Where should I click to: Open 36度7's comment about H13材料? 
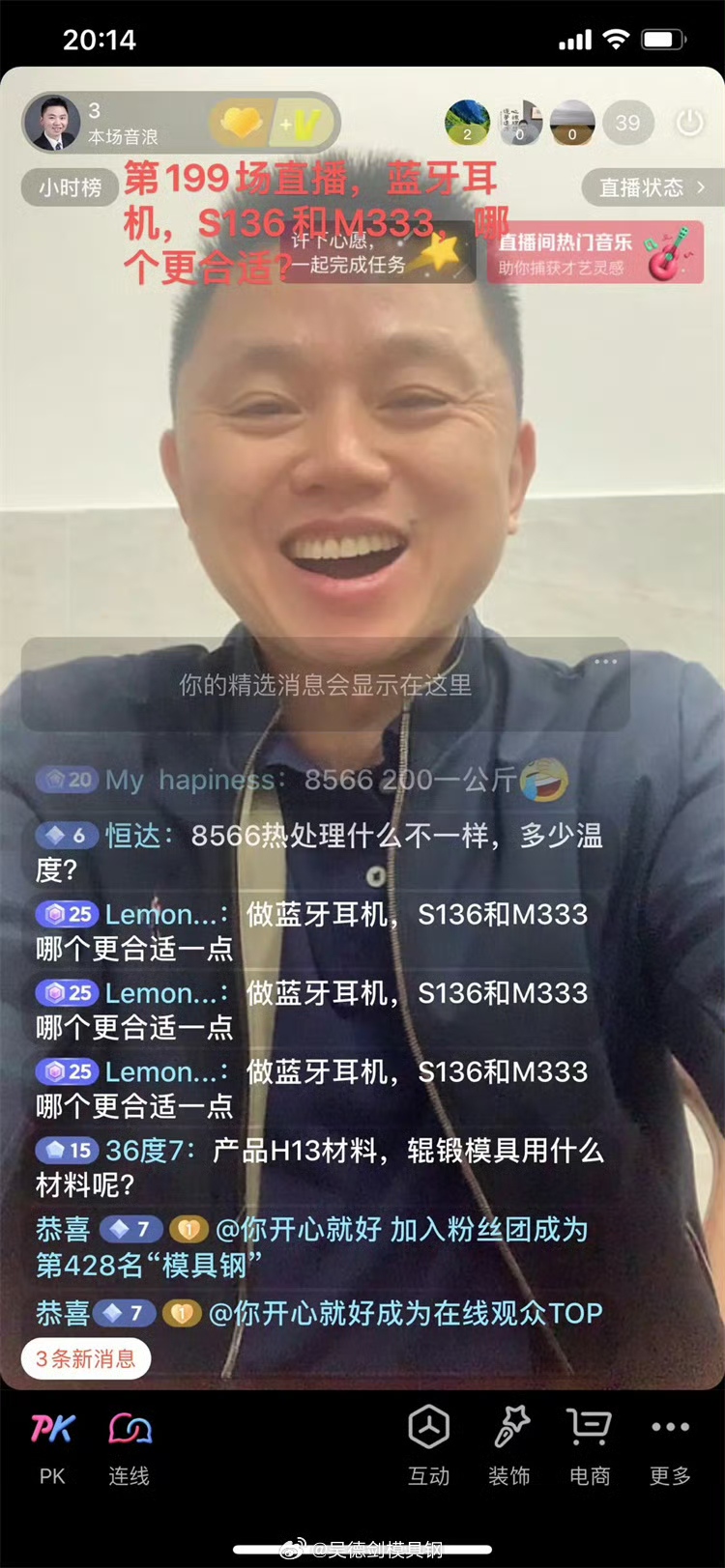[x=319, y=1167]
